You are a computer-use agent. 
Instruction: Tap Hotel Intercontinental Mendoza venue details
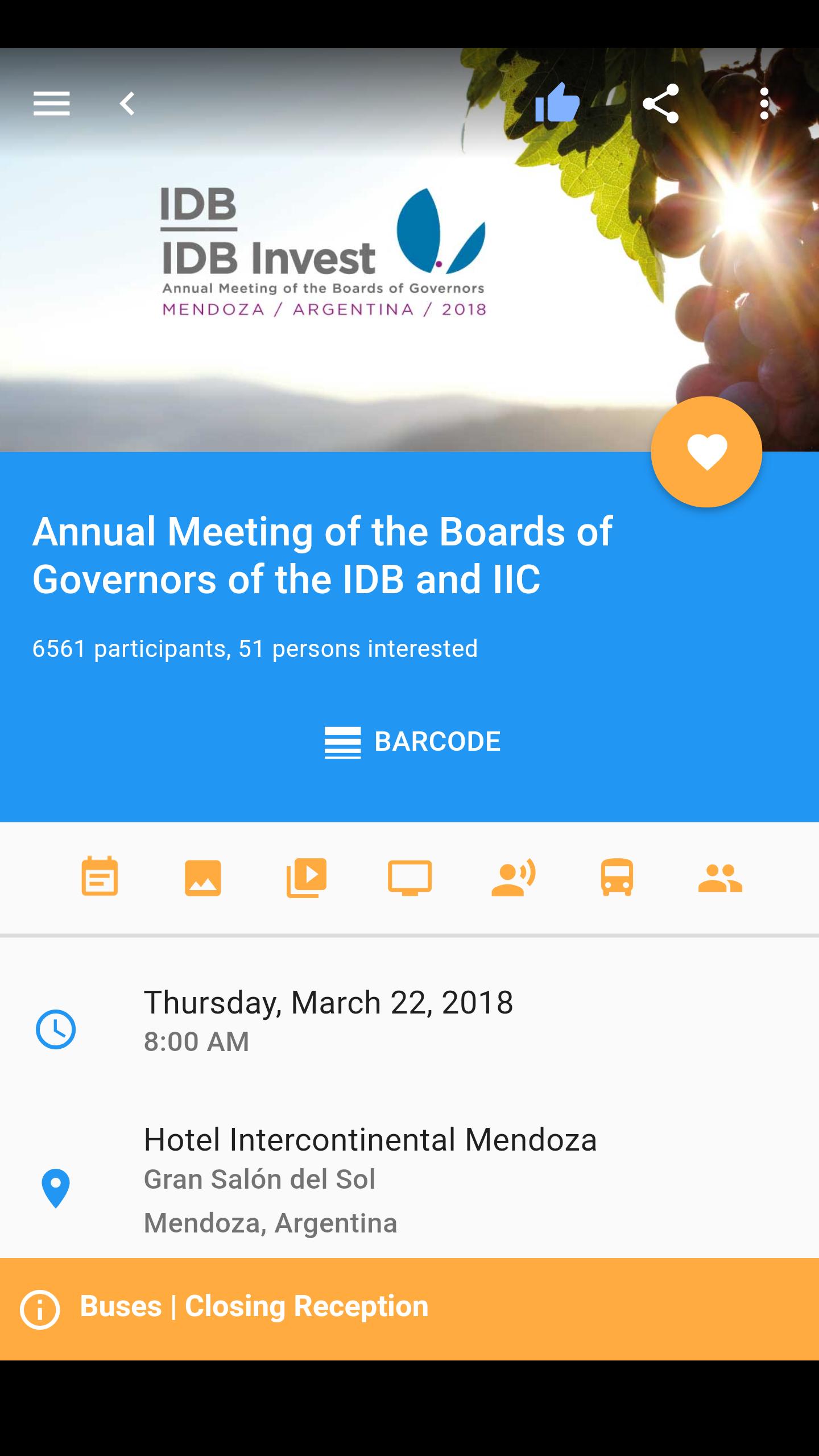[x=371, y=1140]
